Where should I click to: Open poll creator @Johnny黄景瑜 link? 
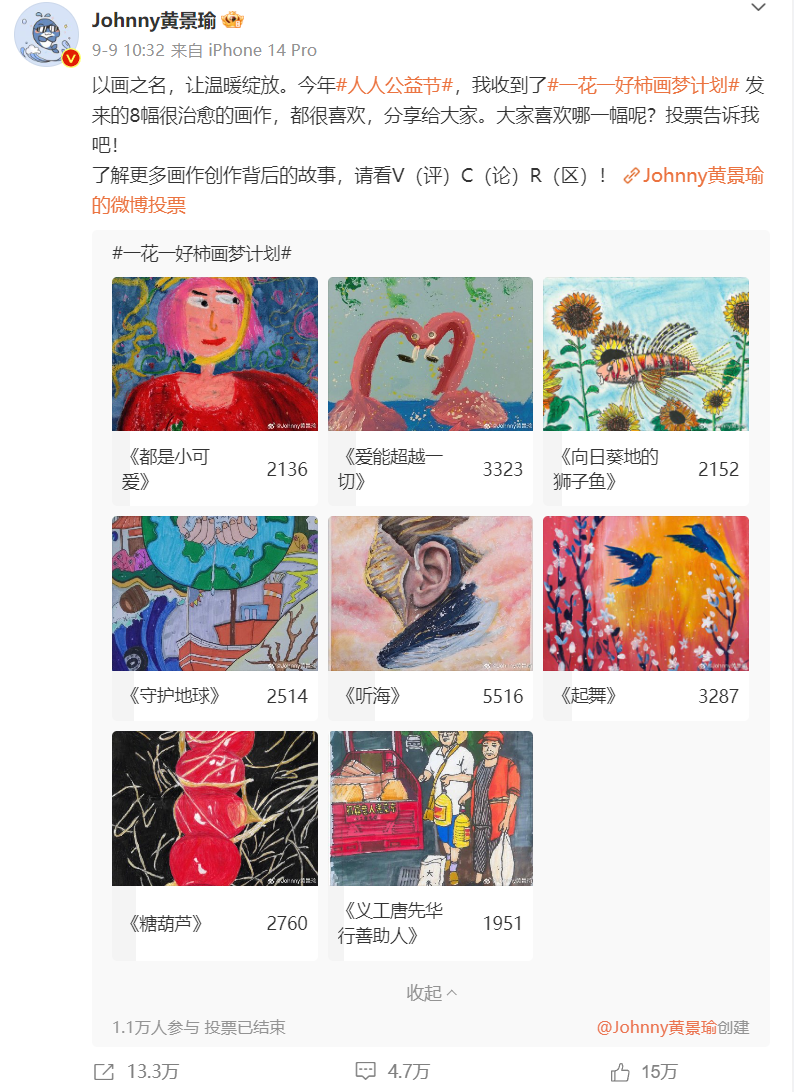coord(656,1027)
